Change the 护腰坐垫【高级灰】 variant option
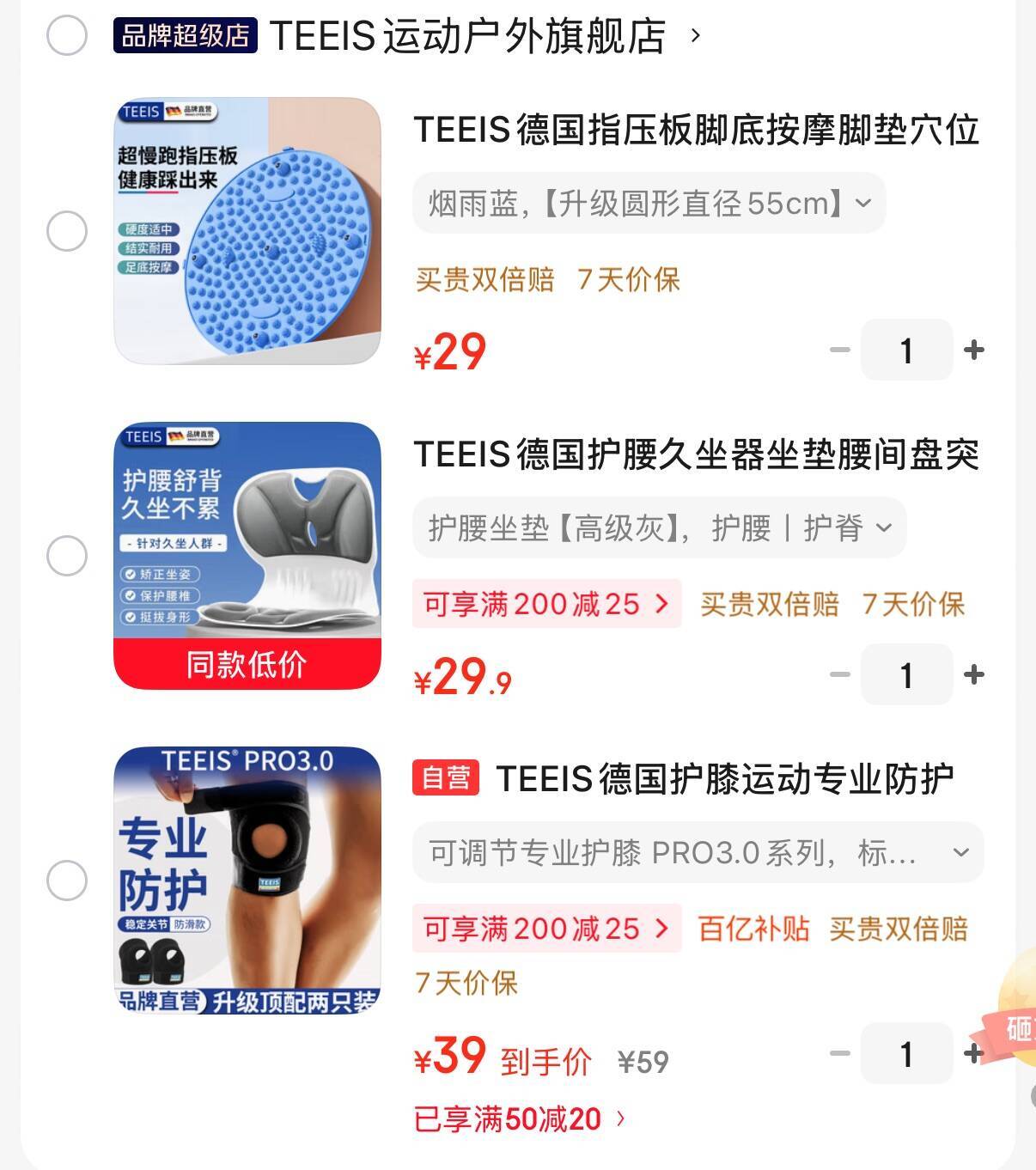The width and height of the screenshot is (1036, 1170). (x=659, y=528)
